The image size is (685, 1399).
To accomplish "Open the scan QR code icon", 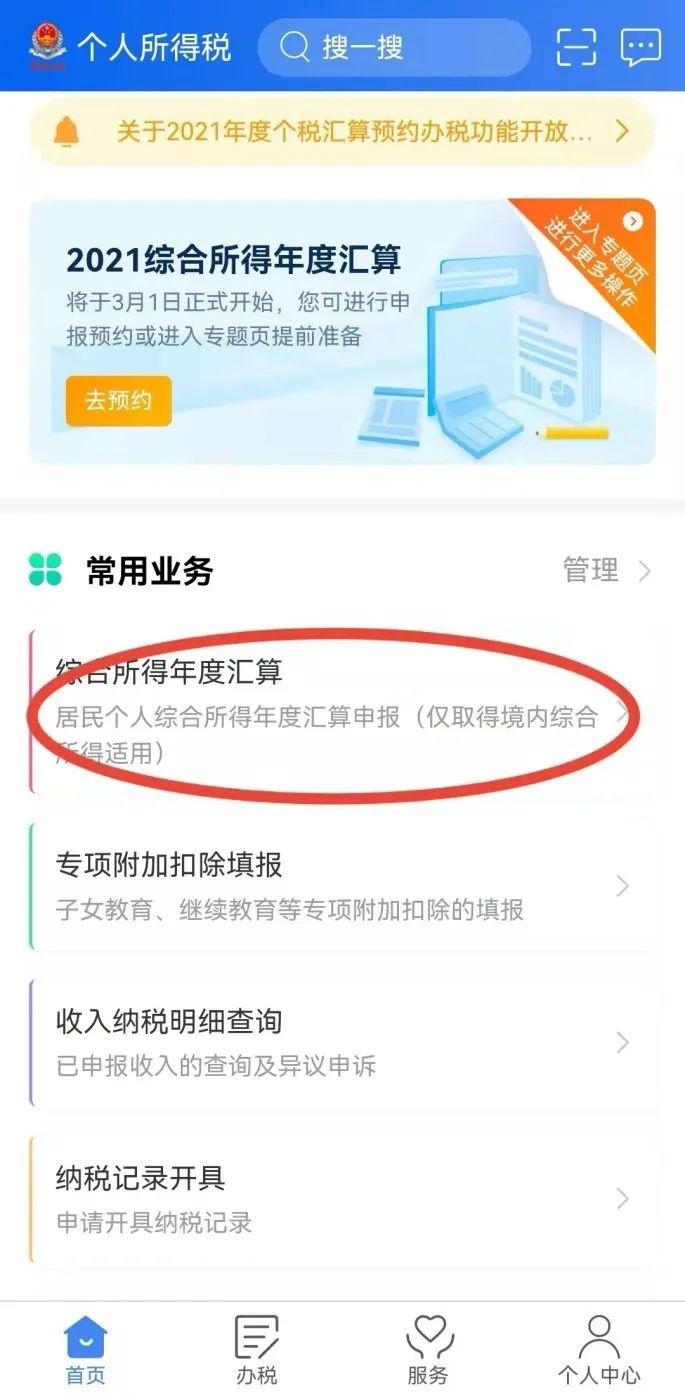I will tap(576, 47).
